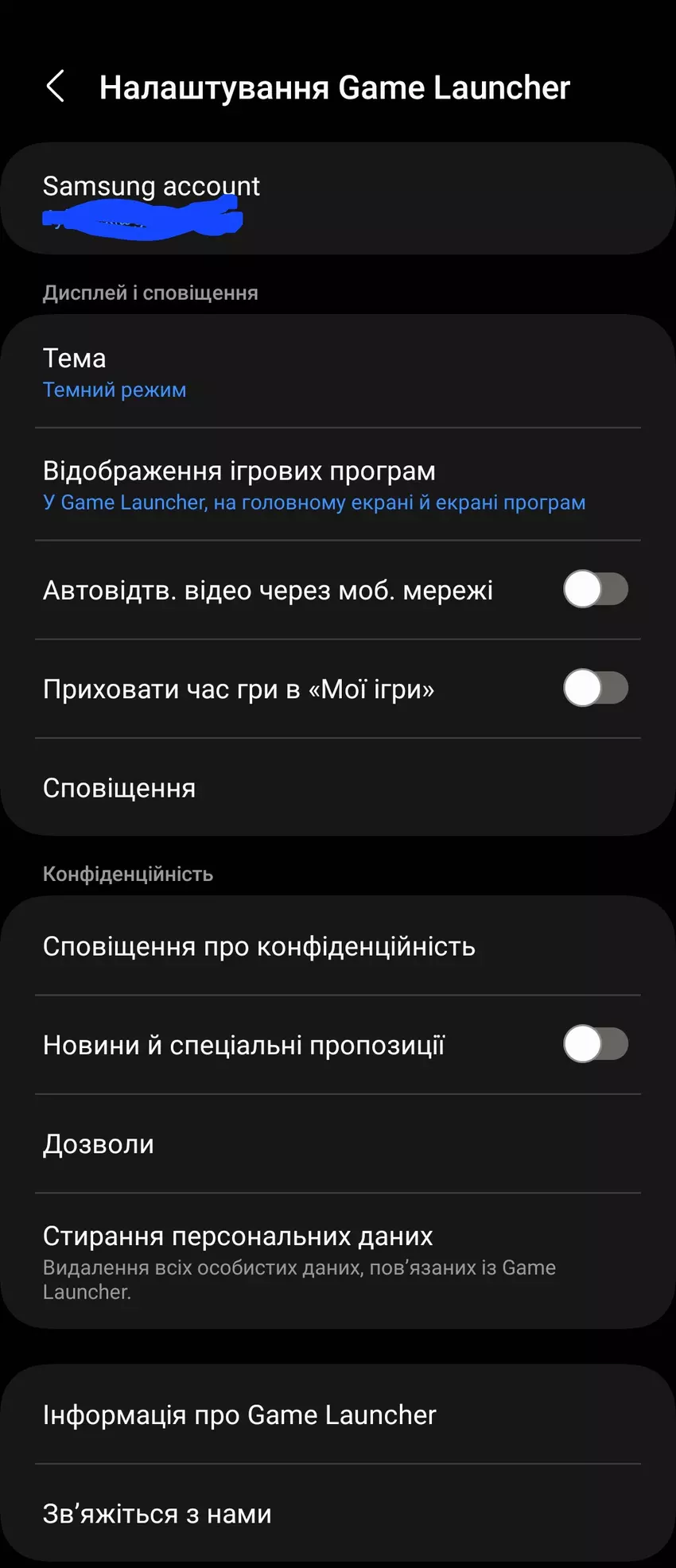Tap Зв'яжіться з нами
676x1568 pixels.
tap(337, 1513)
